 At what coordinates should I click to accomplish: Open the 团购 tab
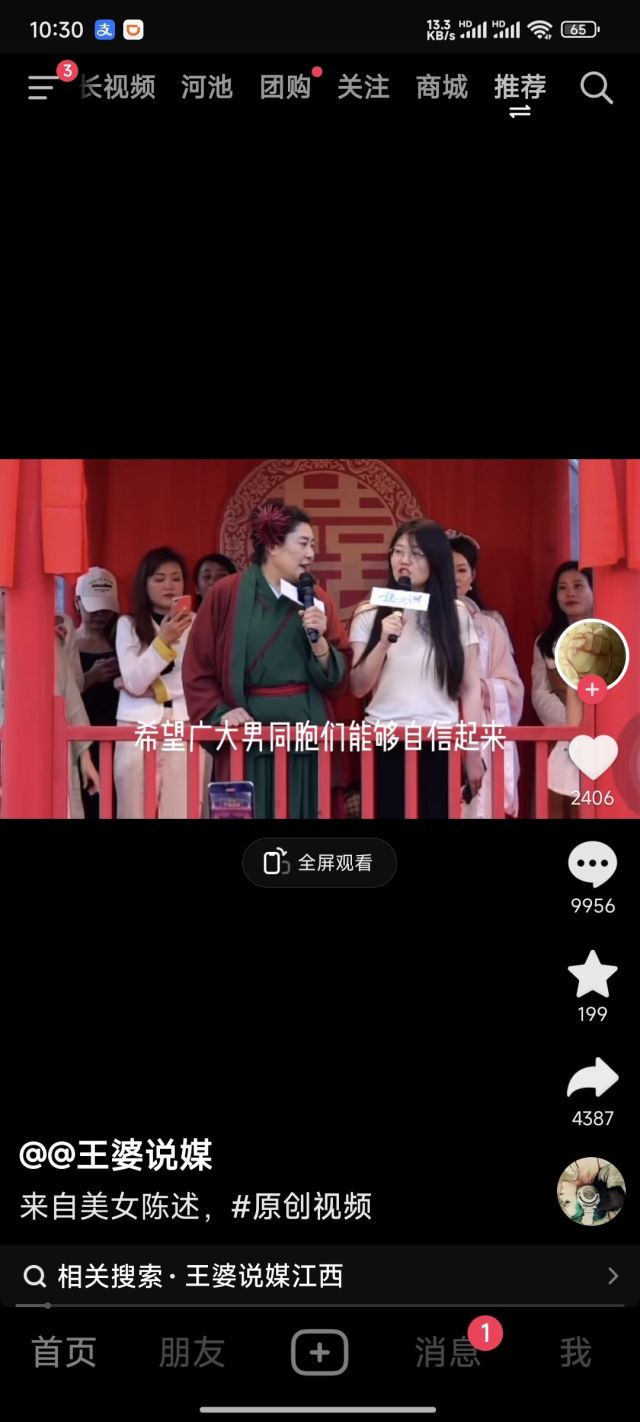click(x=285, y=88)
